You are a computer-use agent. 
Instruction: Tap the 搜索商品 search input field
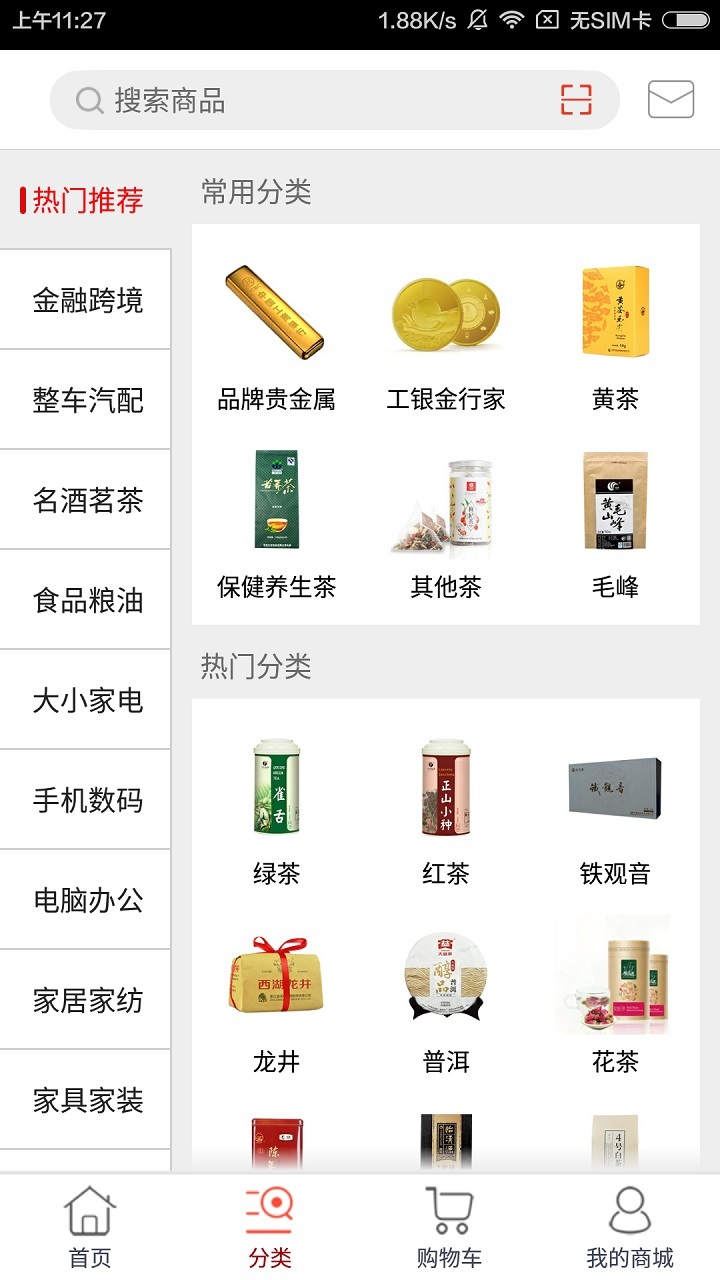tap(300, 99)
